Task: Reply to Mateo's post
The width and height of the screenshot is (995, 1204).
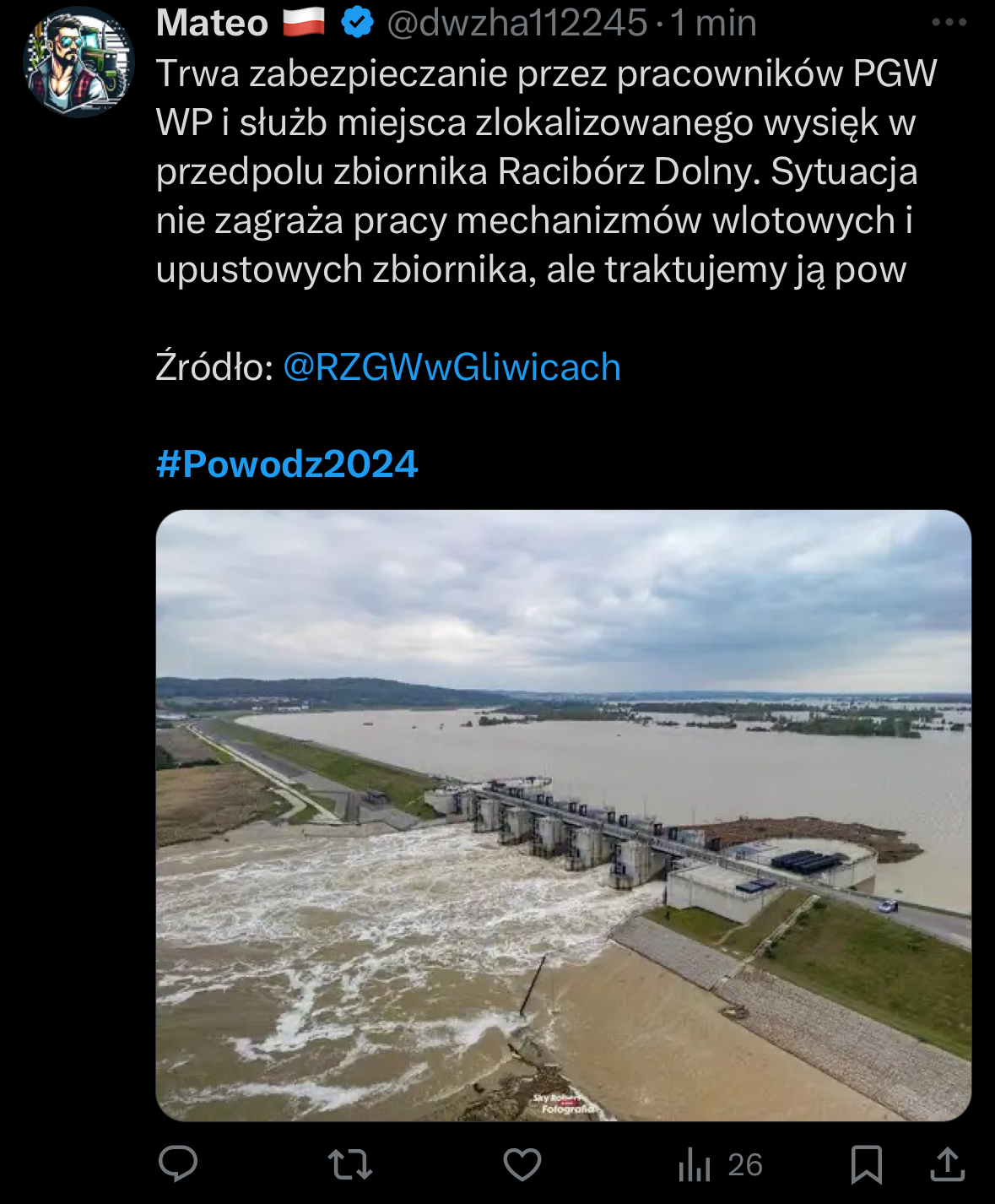Action: tap(178, 1164)
